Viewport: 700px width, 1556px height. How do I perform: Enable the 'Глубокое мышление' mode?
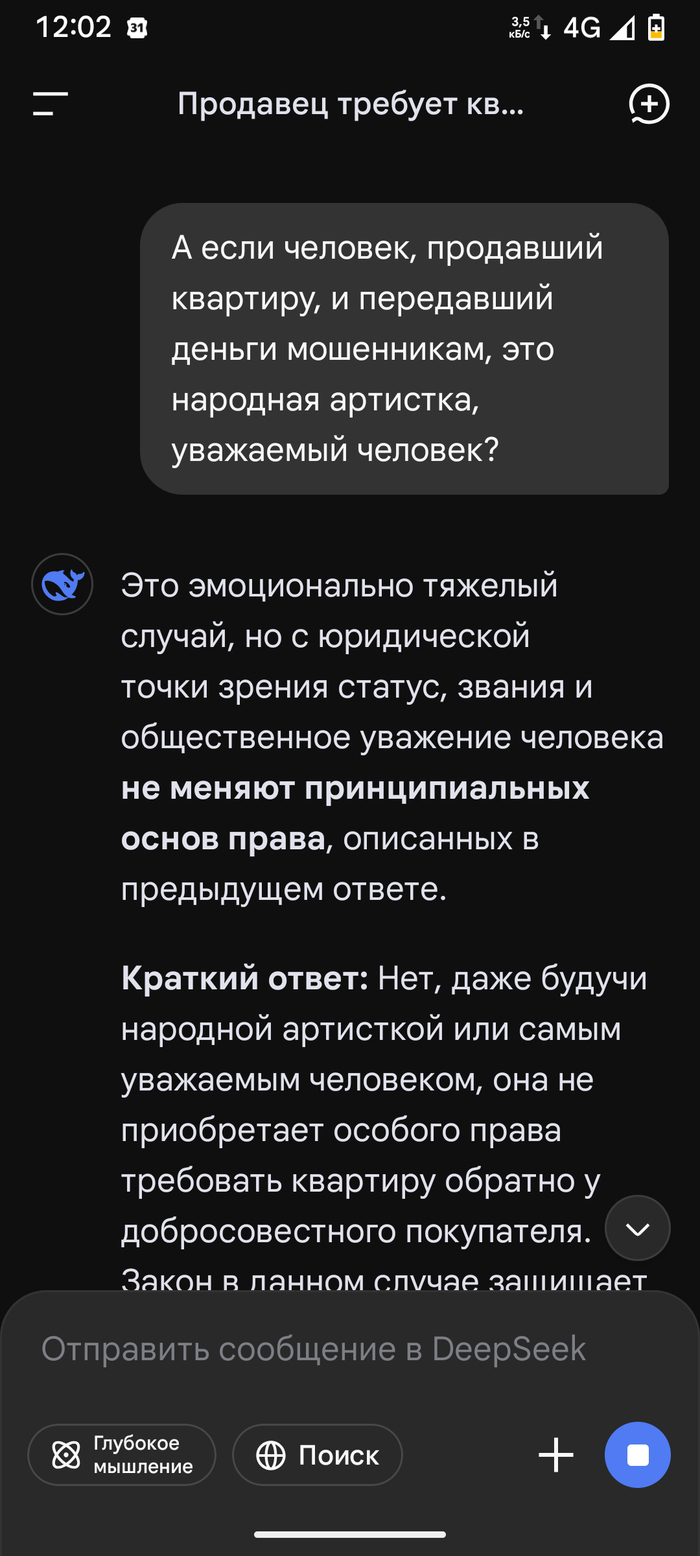pos(122,1455)
